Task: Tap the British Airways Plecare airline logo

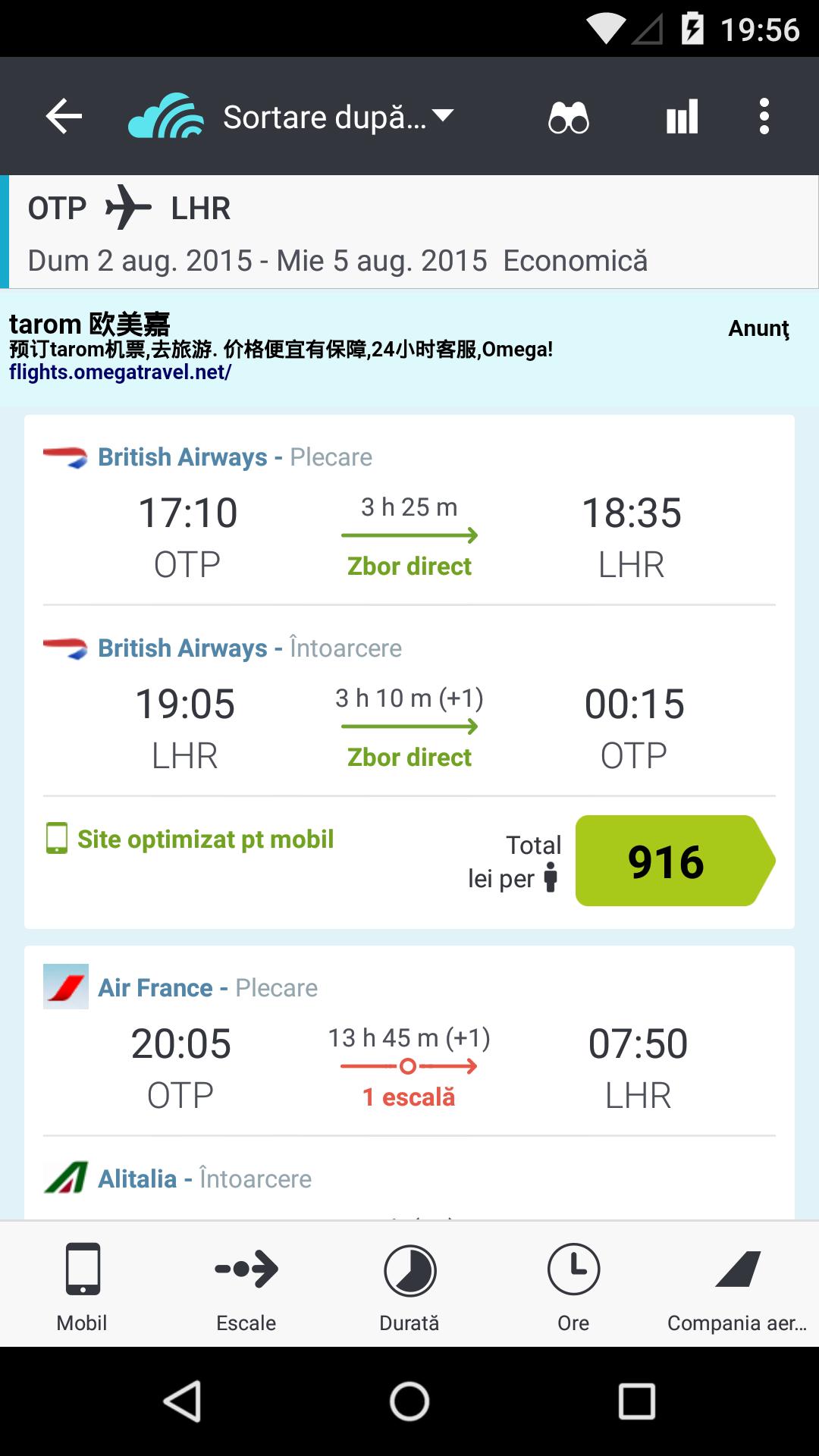Action: pyautogui.click(x=65, y=456)
